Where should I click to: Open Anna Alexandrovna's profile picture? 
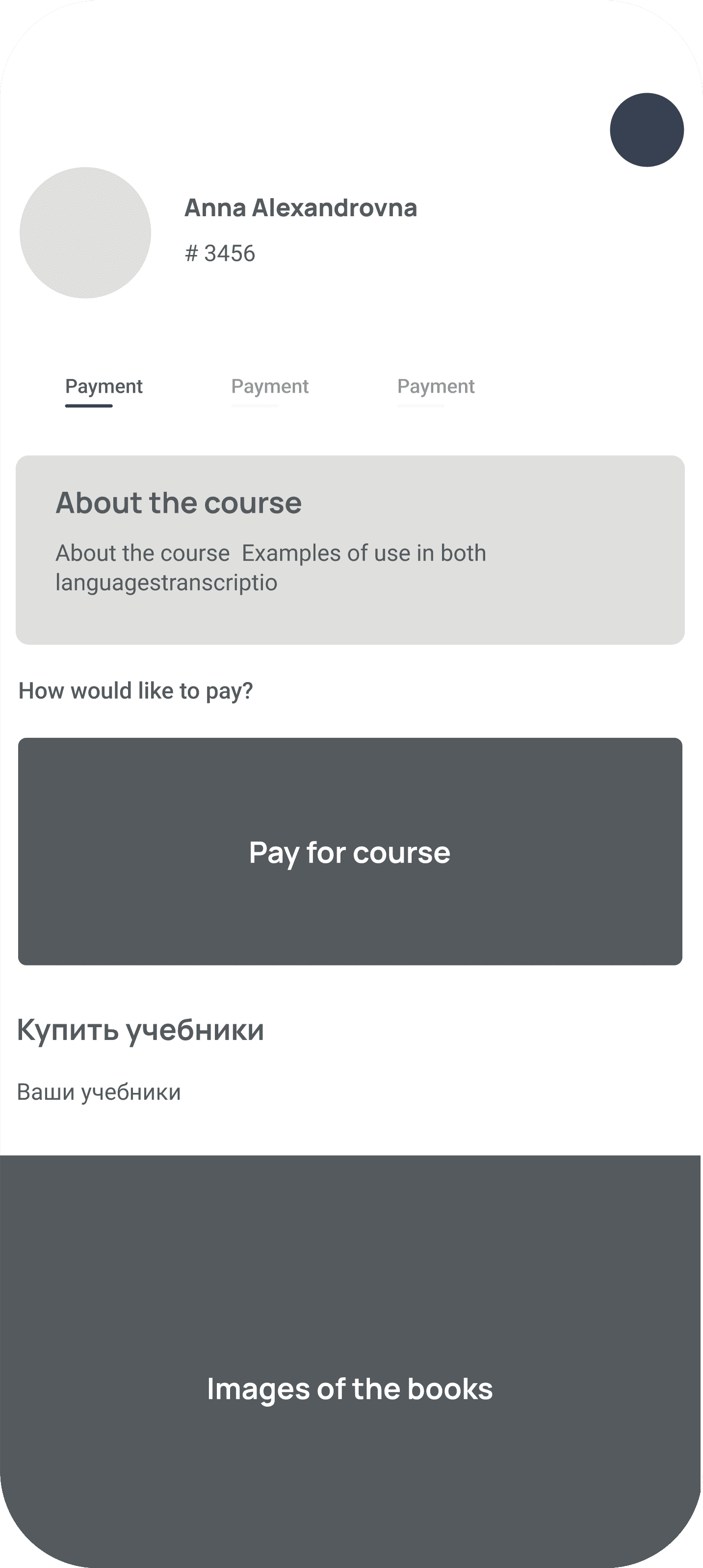pos(85,232)
